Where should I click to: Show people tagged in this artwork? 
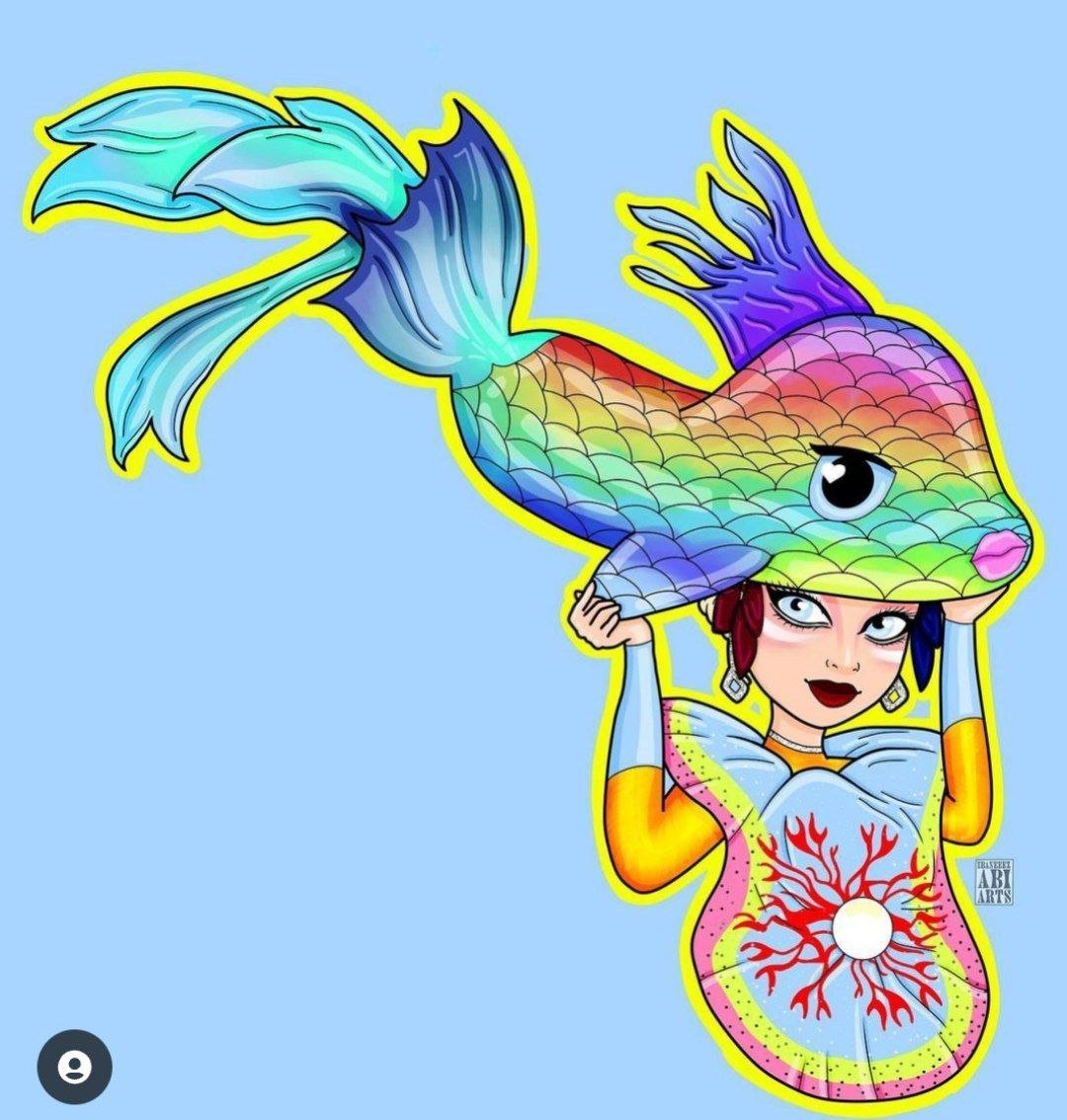point(74,1067)
